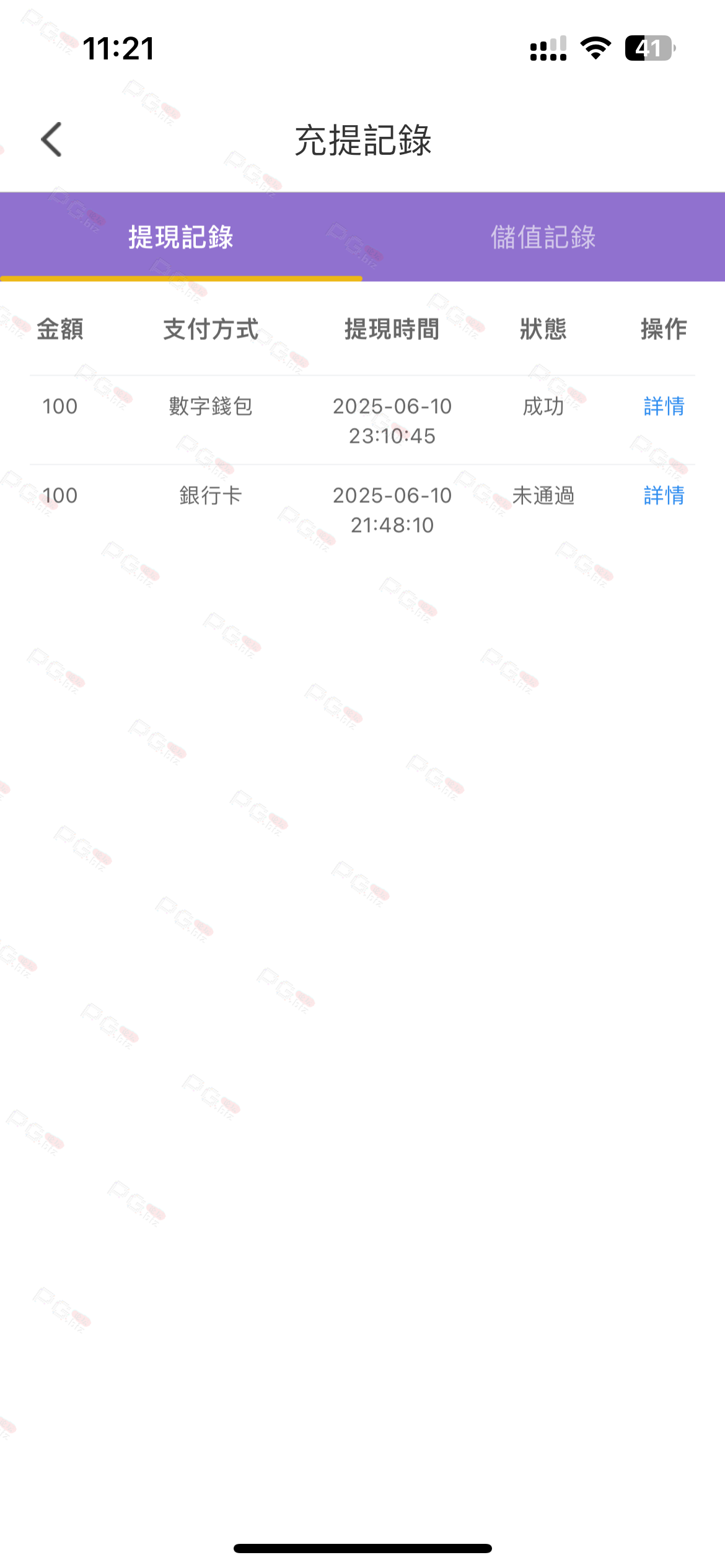Go back using the top-left arrow
This screenshot has height=1568, width=725.
(x=51, y=139)
